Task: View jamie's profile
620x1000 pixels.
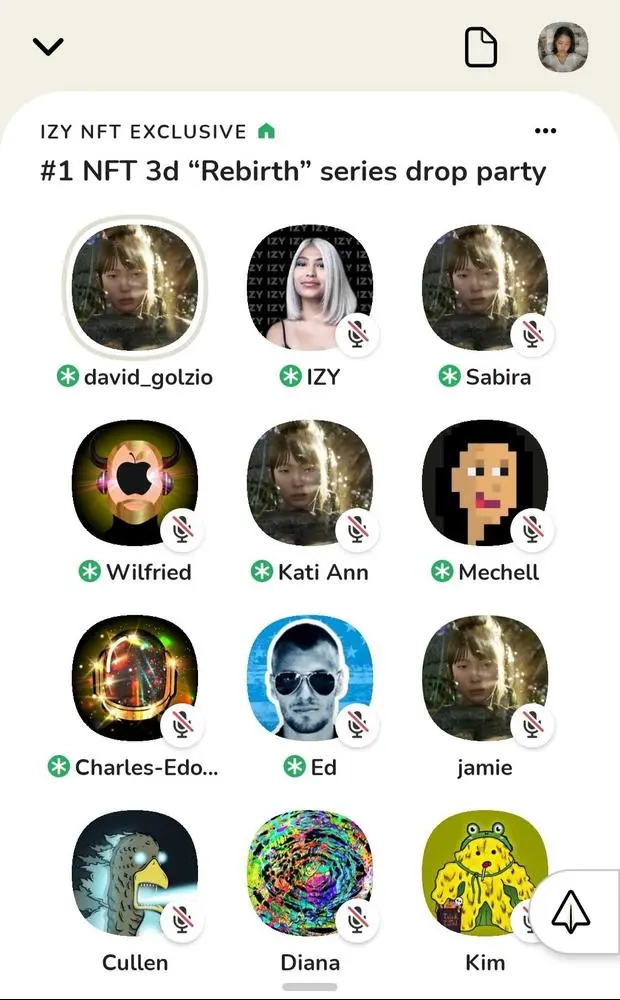Action: click(484, 677)
